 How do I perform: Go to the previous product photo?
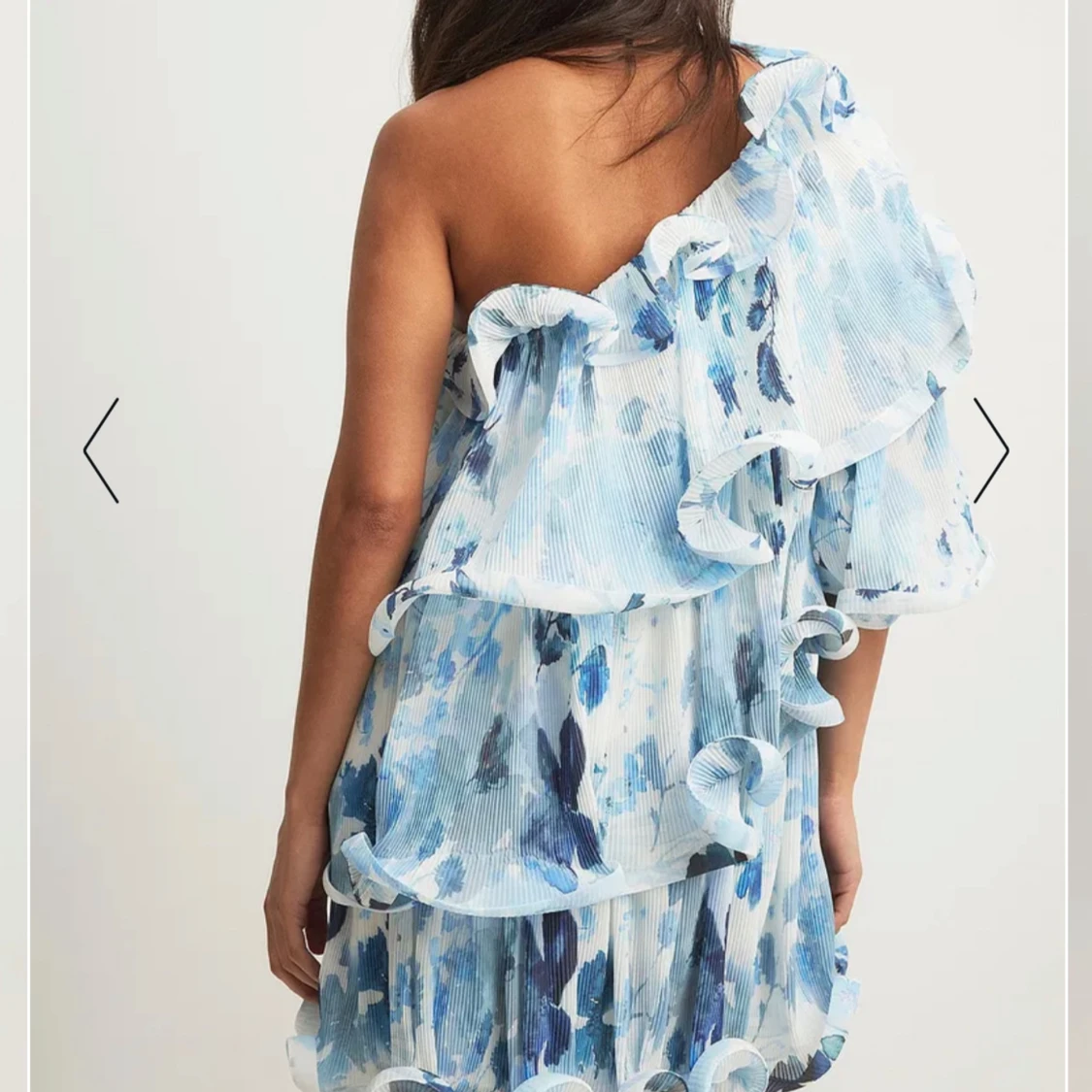102,450
